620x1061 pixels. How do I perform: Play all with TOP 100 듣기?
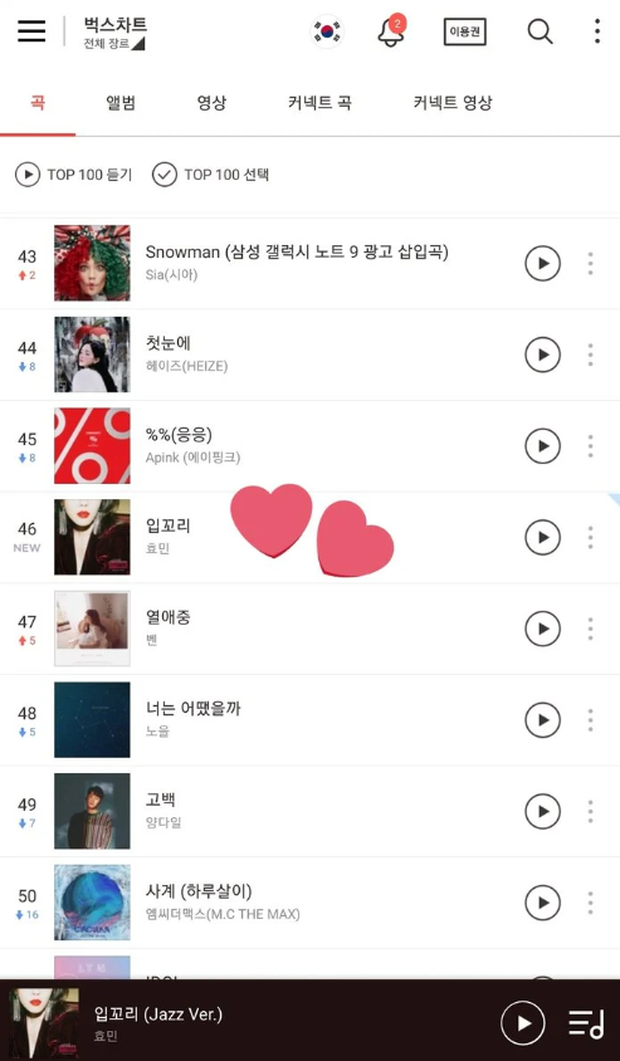click(74, 175)
